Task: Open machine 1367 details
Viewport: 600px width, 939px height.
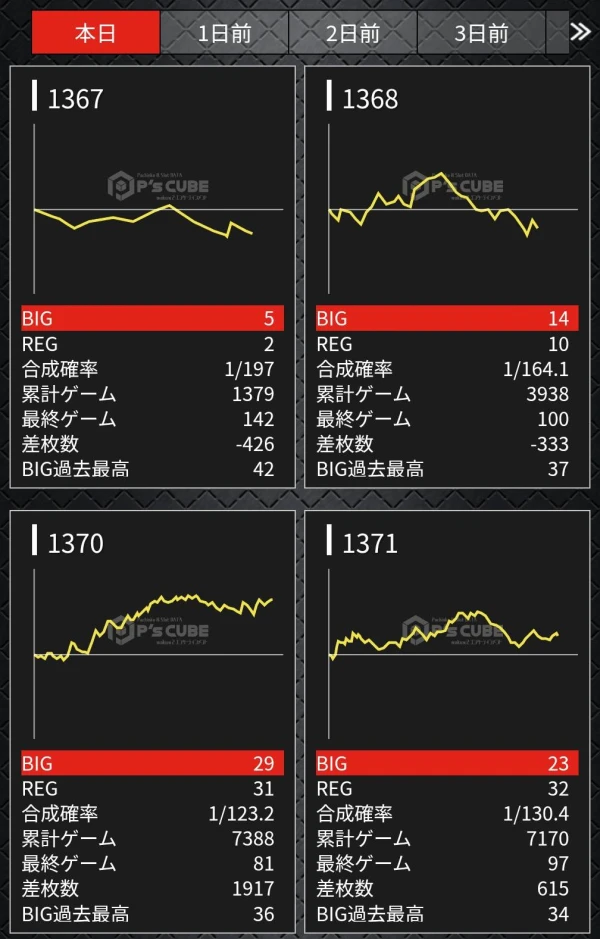Action: [153, 277]
